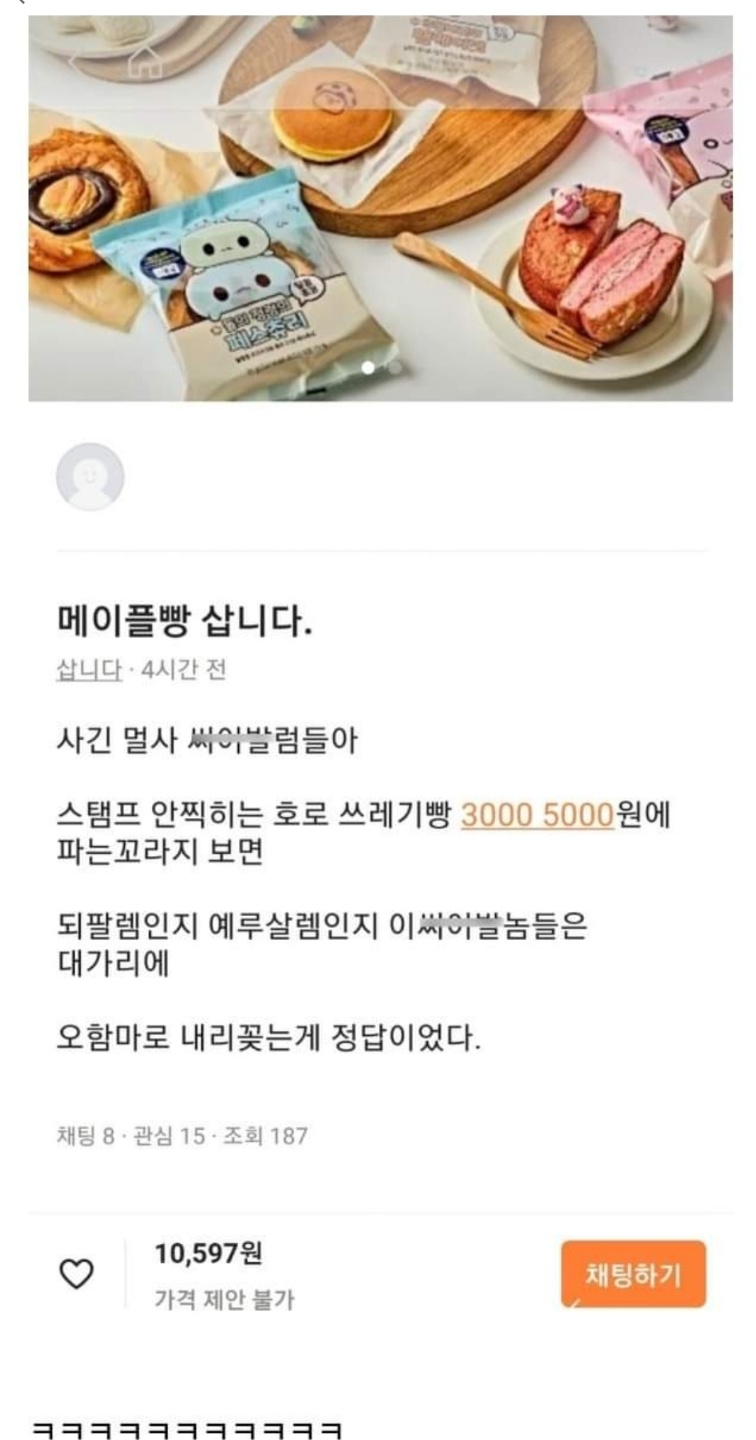This screenshot has height=1440, width=756.
Task: Tap the image page indicator dots
Action: [382, 367]
